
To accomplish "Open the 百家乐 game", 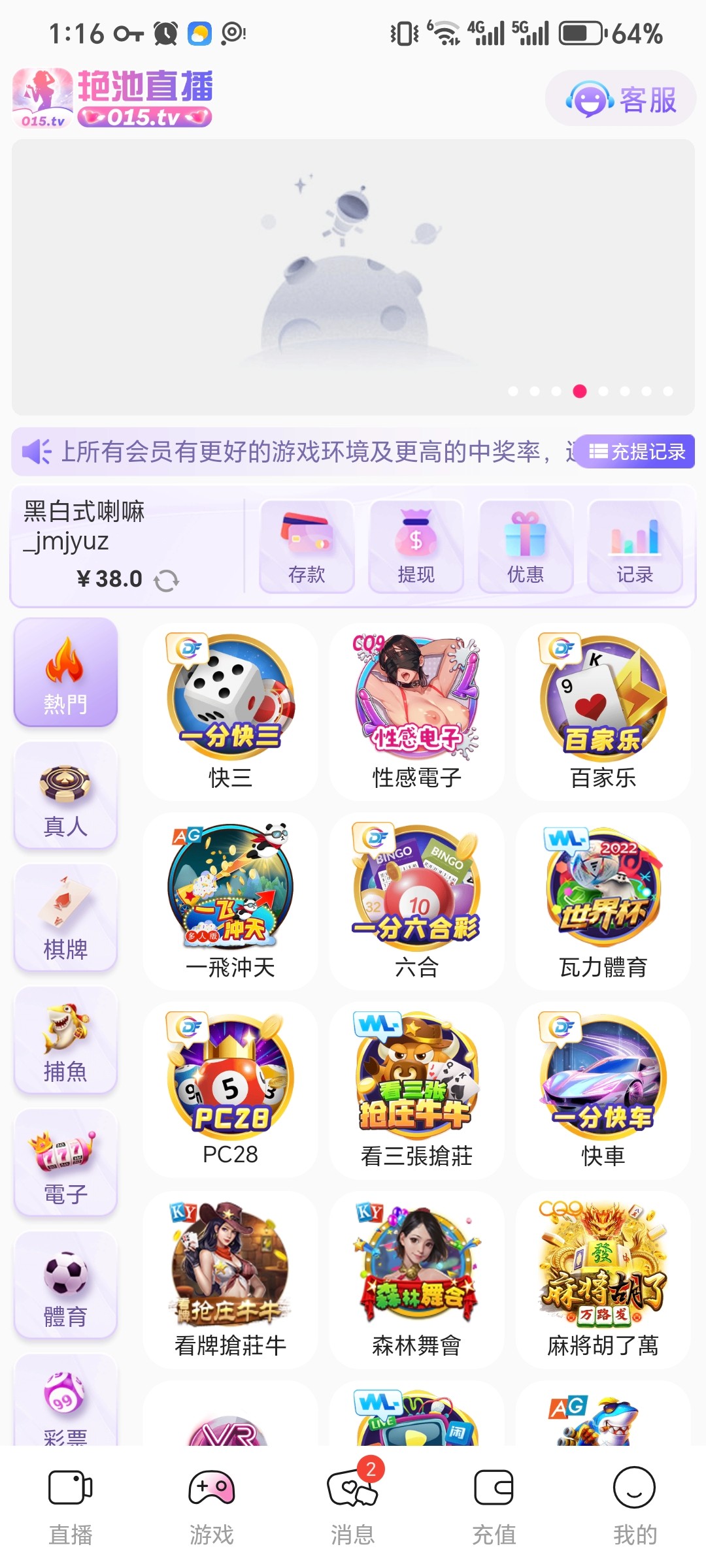I will tap(603, 711).
